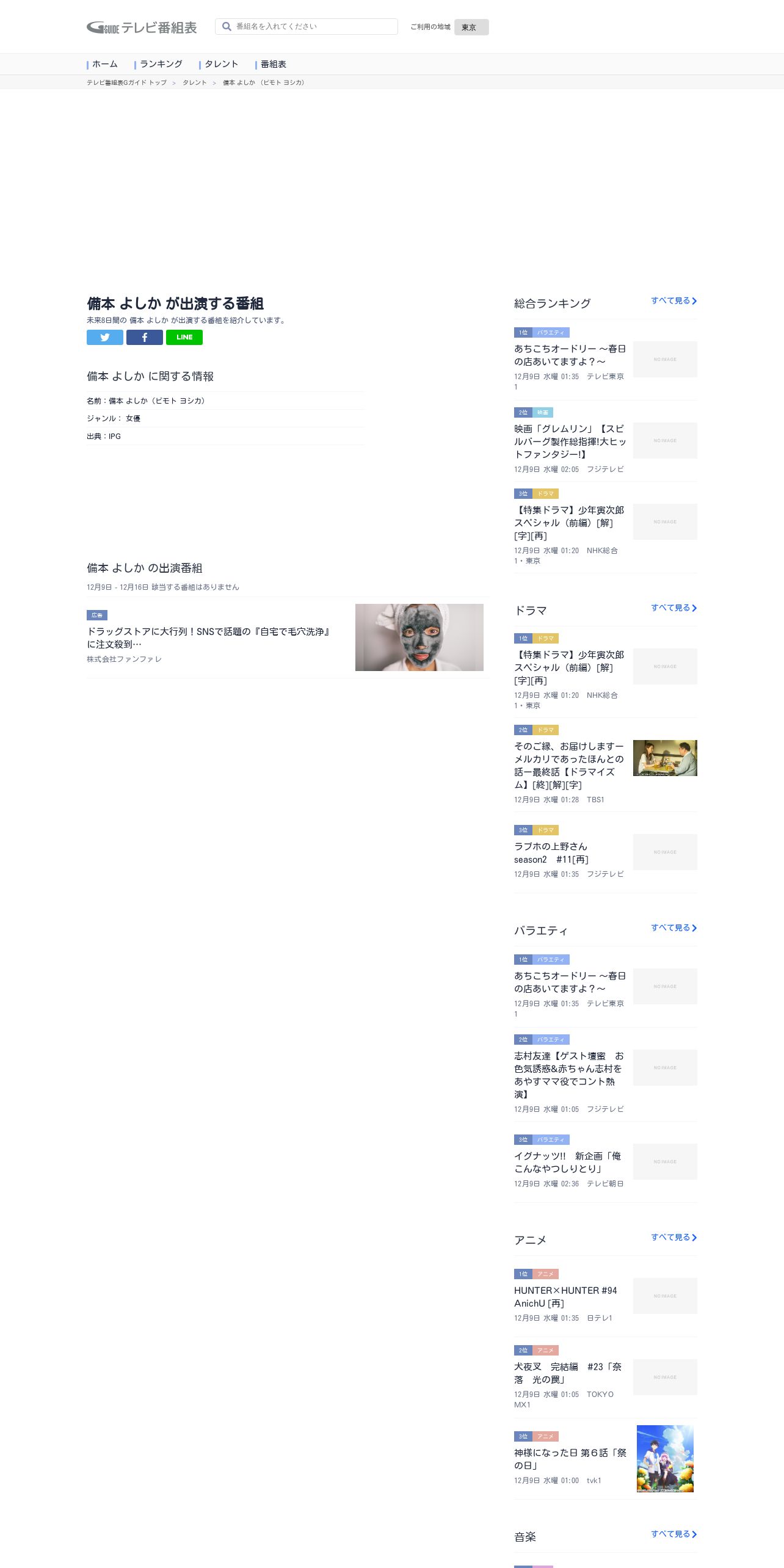Screen dimensions: 784x1568
Task: Share this page via LINE
Action: pos(184,337)
